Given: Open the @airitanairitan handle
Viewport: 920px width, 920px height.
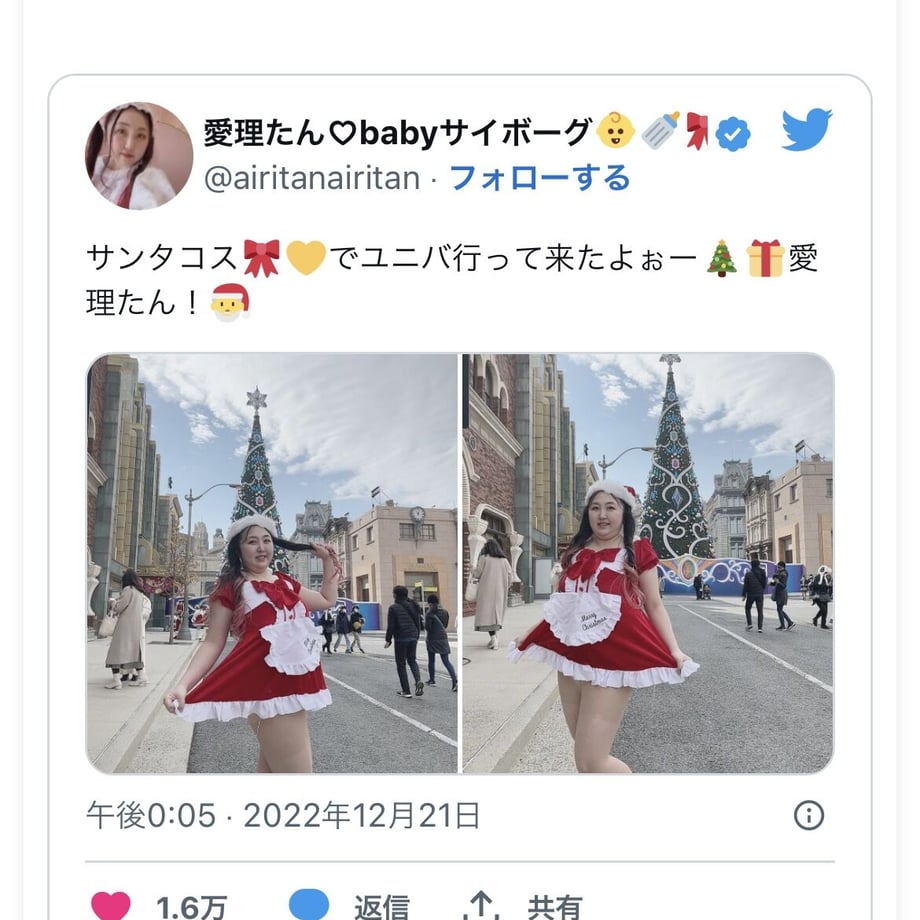Looking at the screenshot, I should [x=311, y=178].
